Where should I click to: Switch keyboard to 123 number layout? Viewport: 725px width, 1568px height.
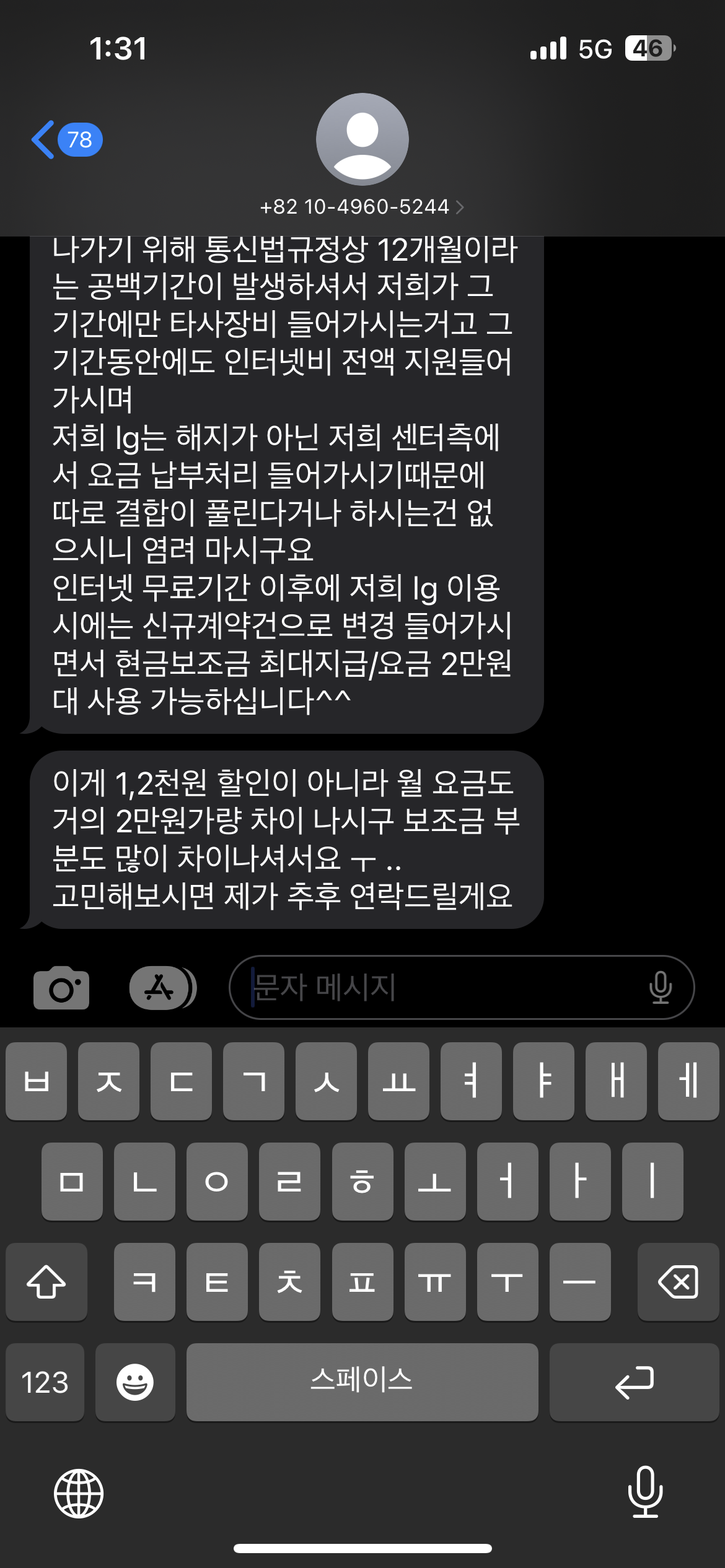coord(45,1382)
